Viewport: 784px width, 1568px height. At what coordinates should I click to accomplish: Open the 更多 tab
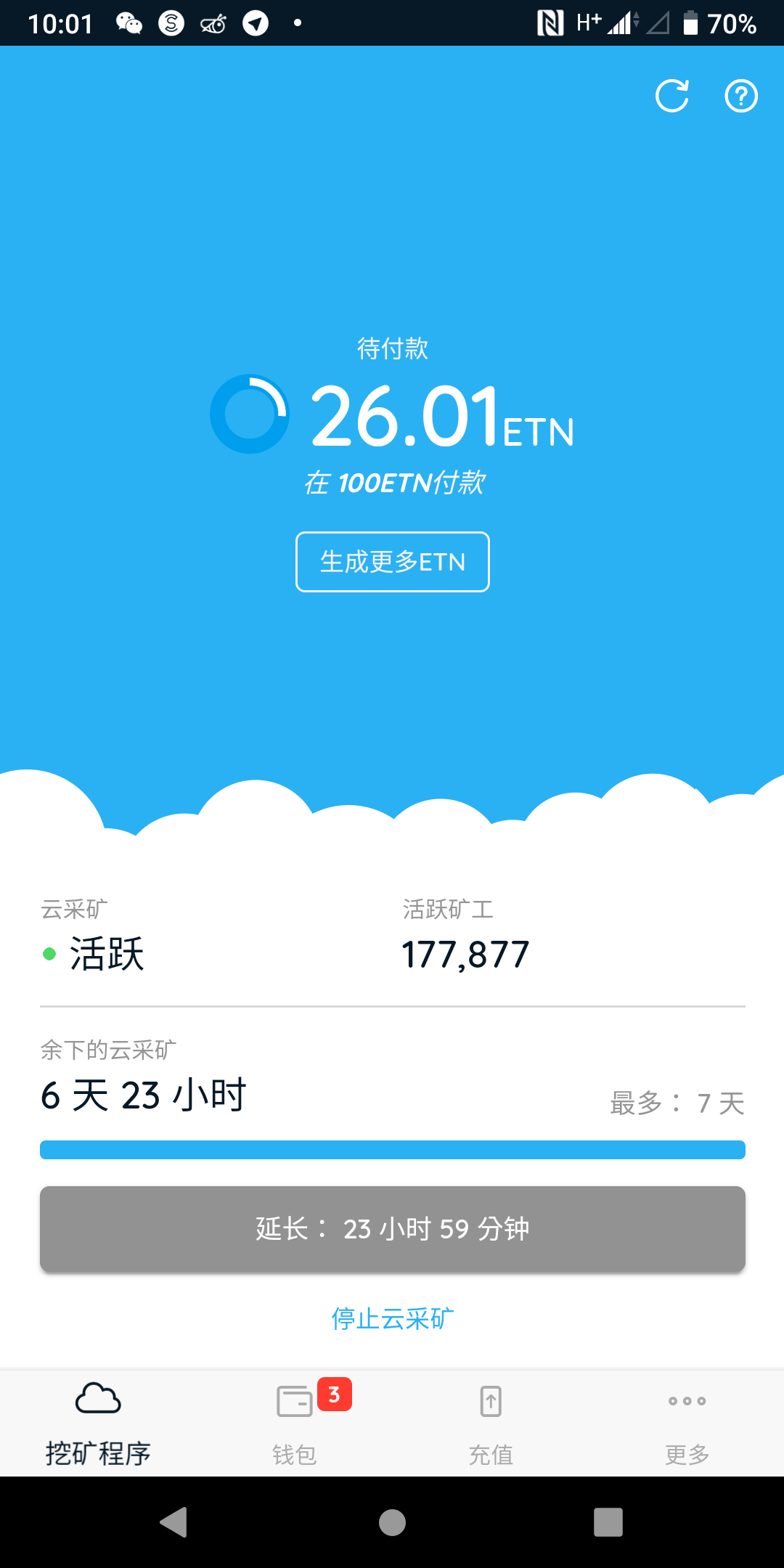pyautogui.click(x=687, y=1423)
